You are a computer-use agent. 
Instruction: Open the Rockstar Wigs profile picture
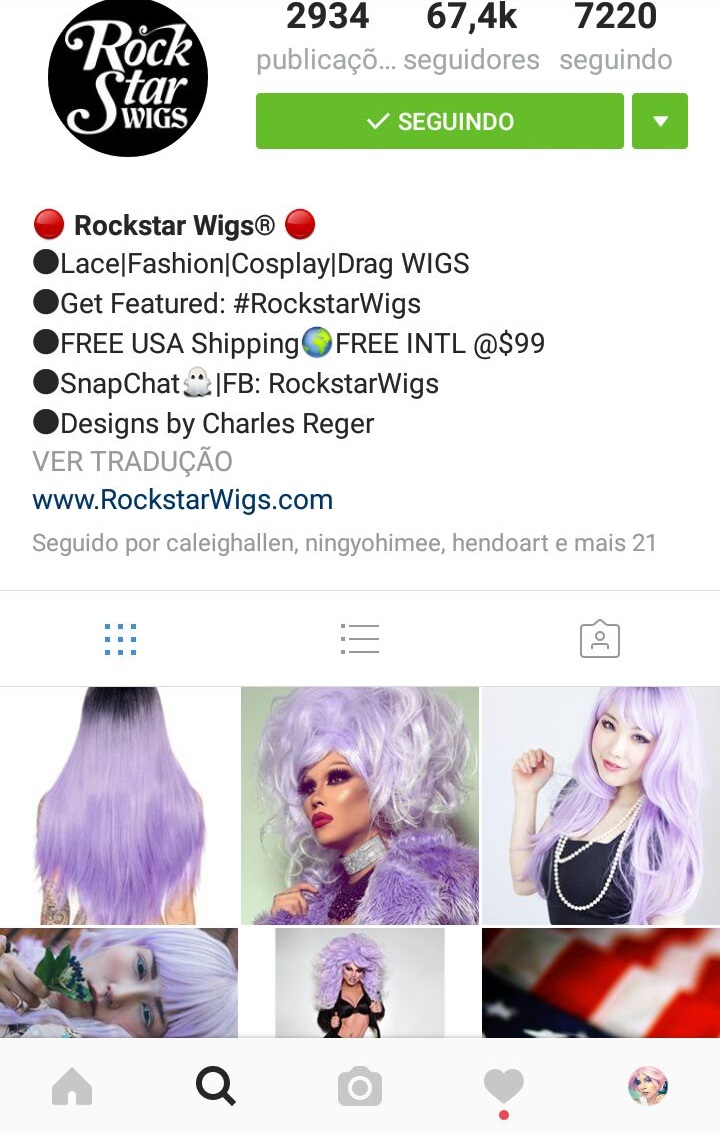(x=128, y=77)
